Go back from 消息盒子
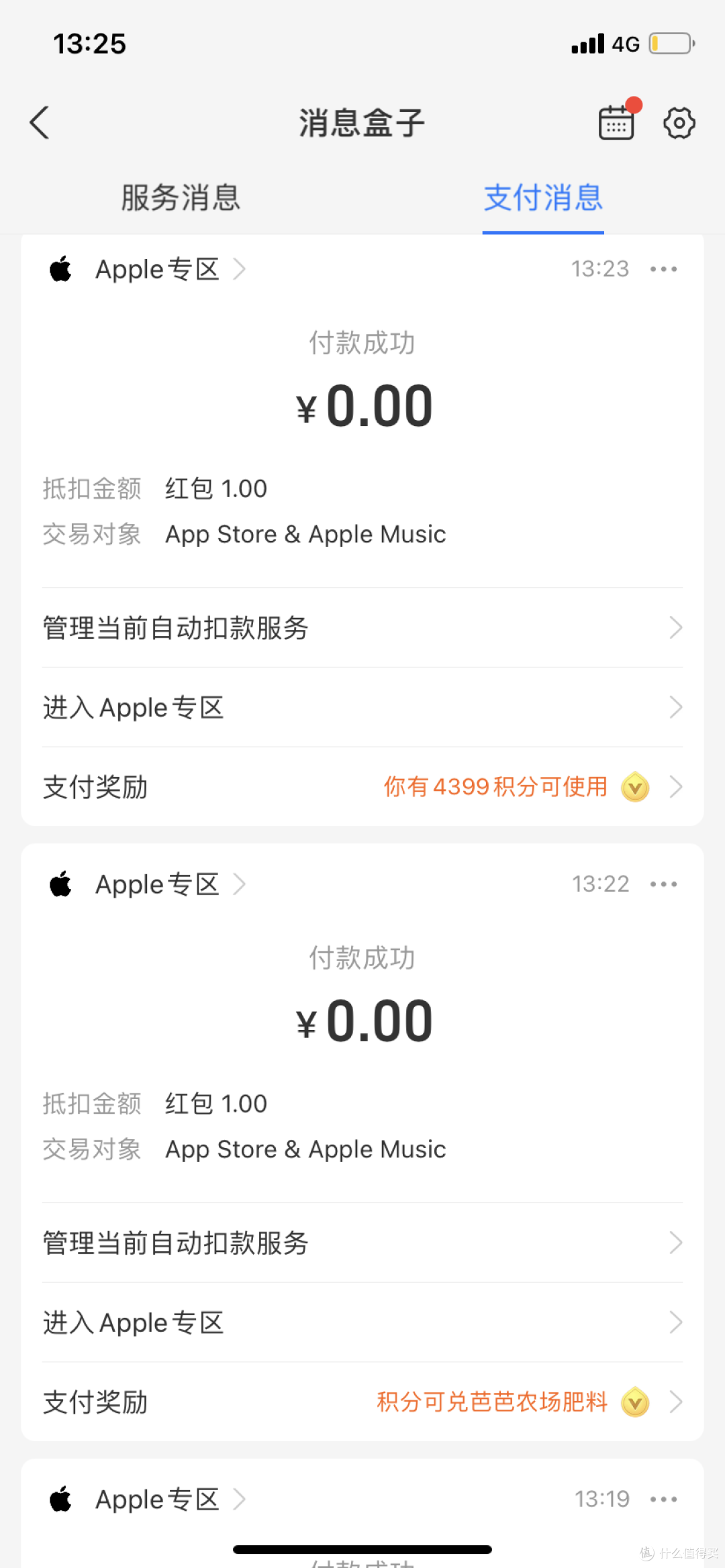 pos(40,123)
